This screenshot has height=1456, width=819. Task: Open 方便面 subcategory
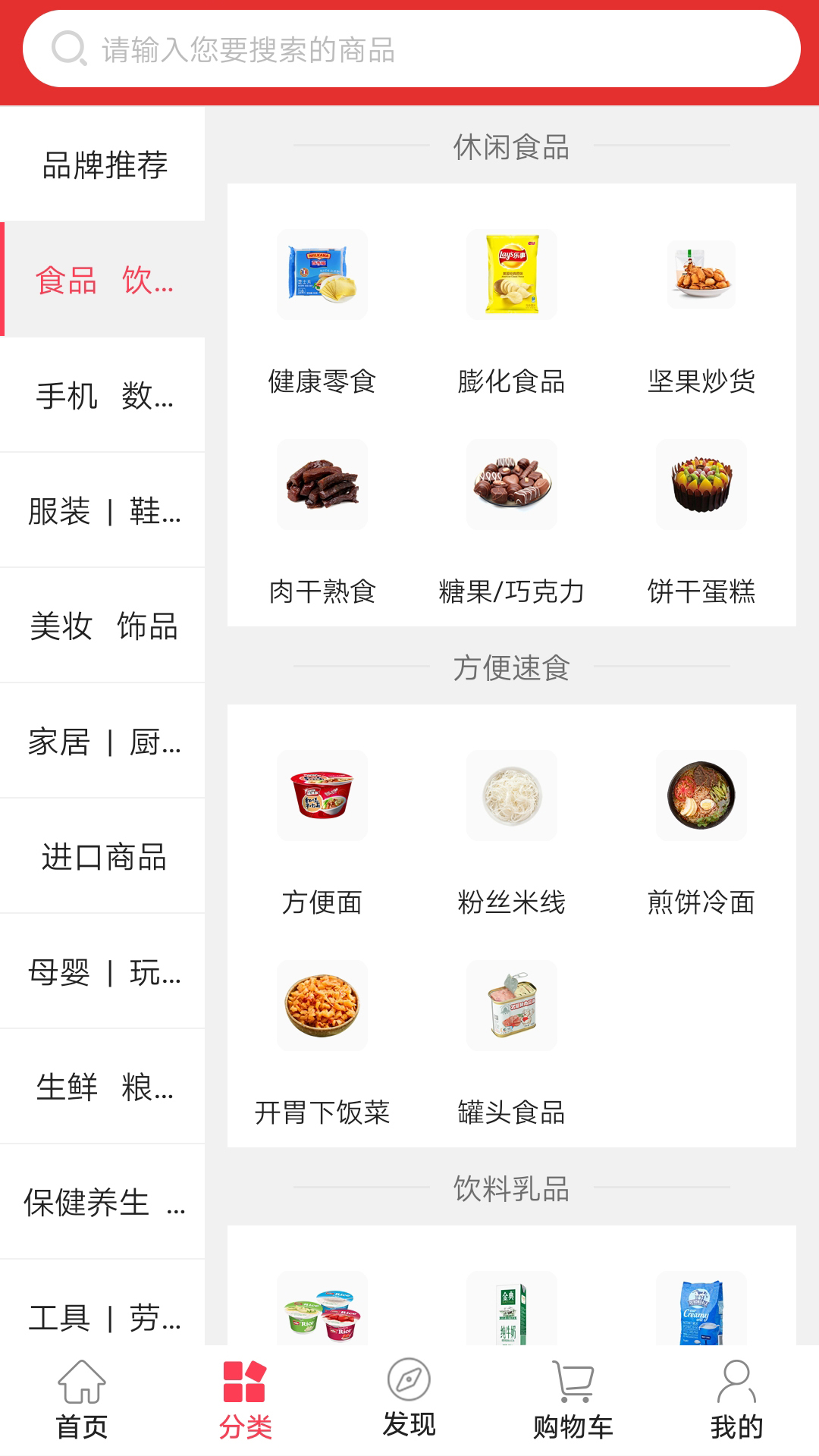click(322, 832)
